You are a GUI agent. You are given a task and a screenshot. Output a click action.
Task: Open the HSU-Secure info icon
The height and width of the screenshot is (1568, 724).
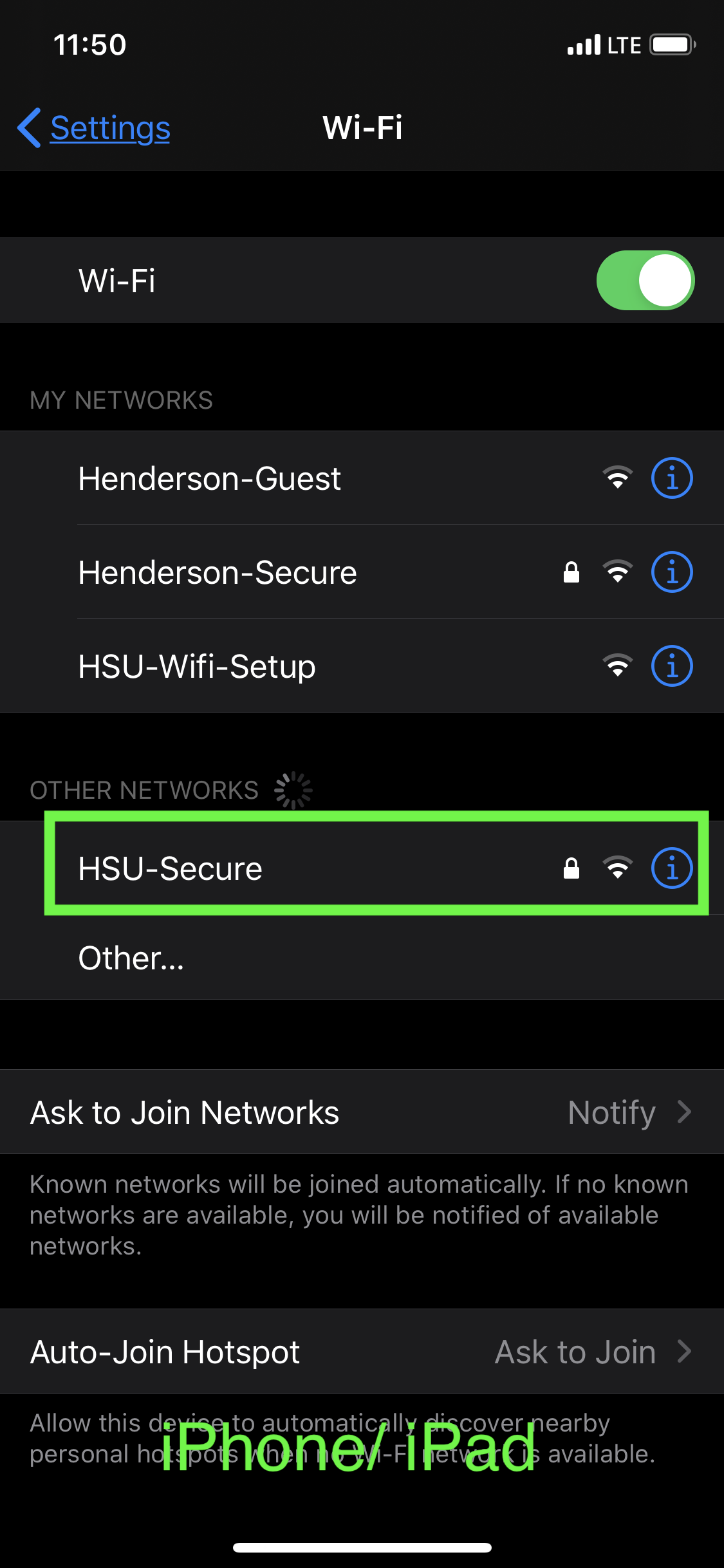(x=671, y=869)
